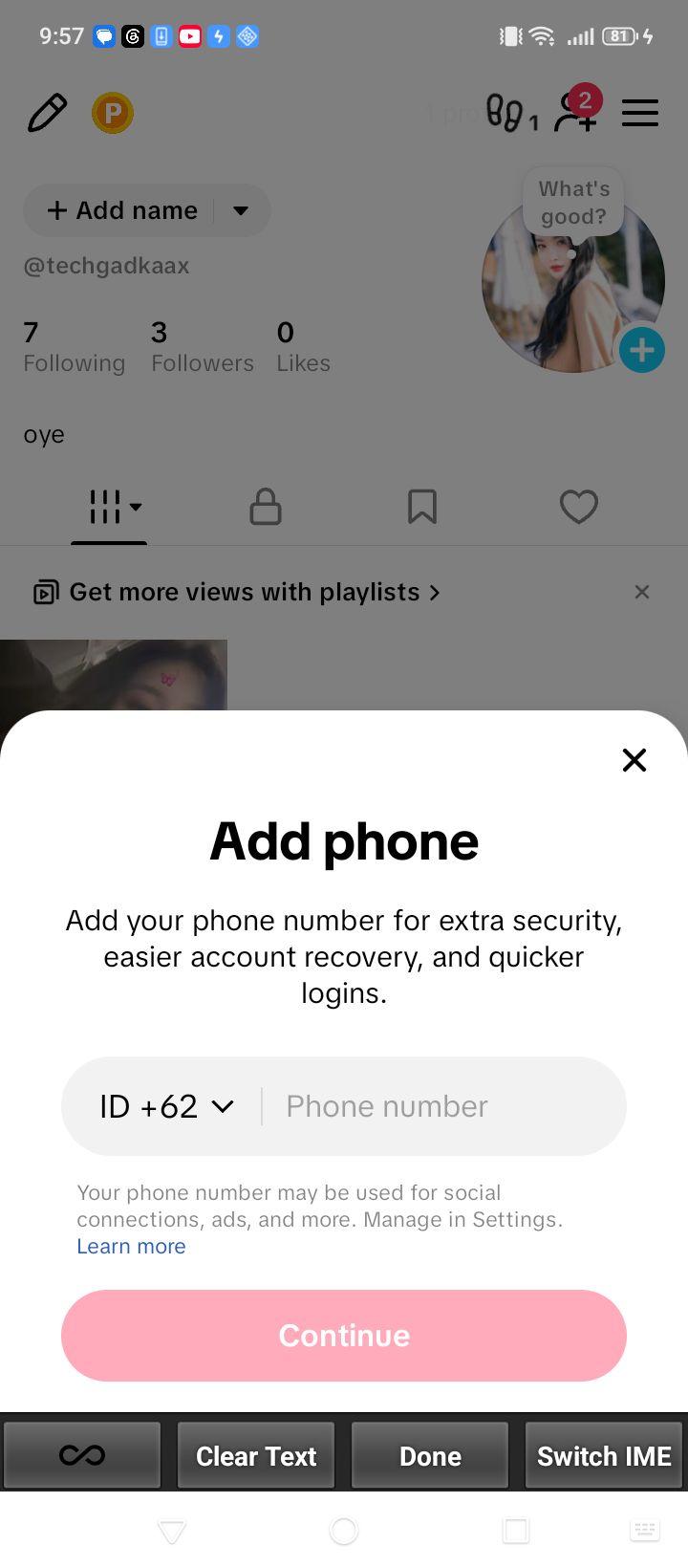688x1568 pixels.
Task: Open the ID +62 country code picker
Action: coord(166,1106)
